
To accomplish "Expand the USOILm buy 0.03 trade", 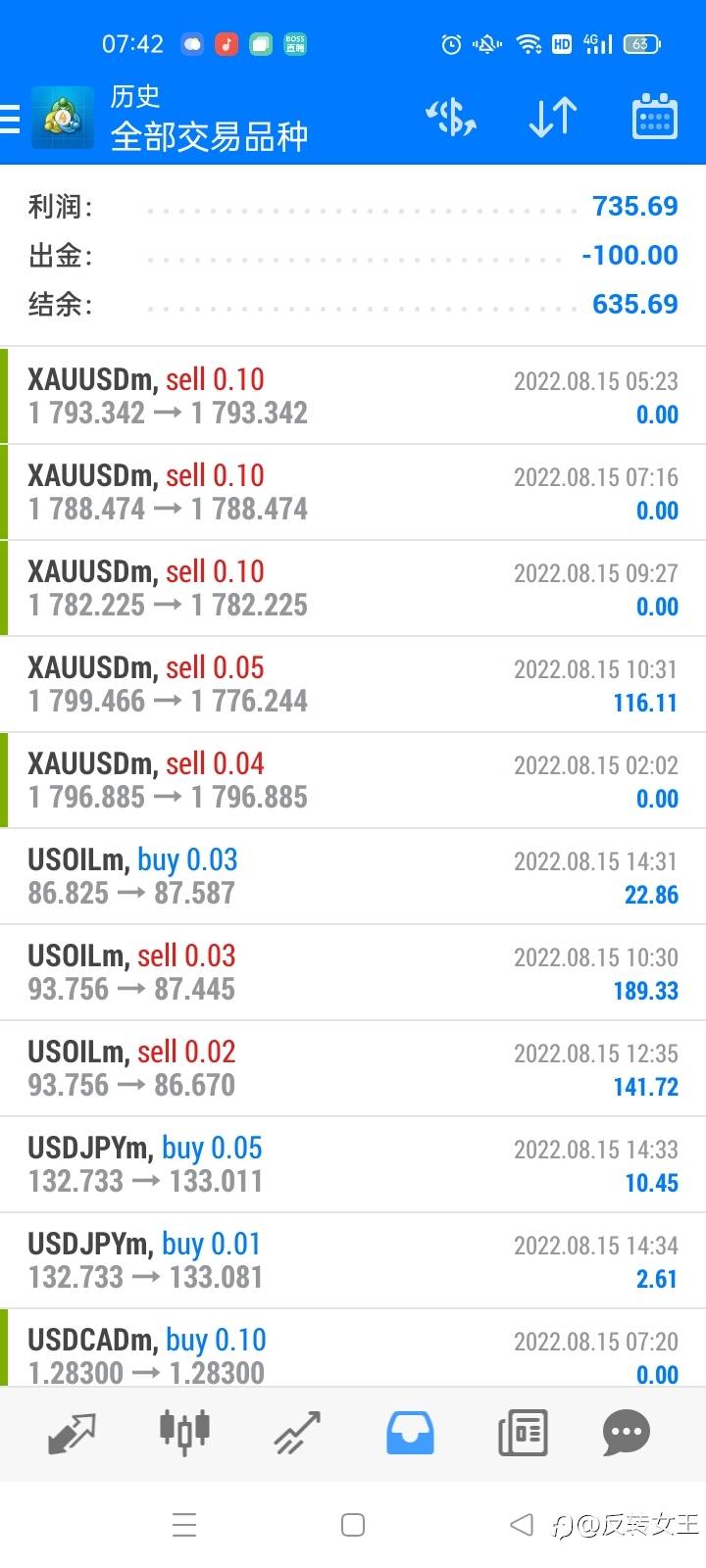I will click(353, 876).
